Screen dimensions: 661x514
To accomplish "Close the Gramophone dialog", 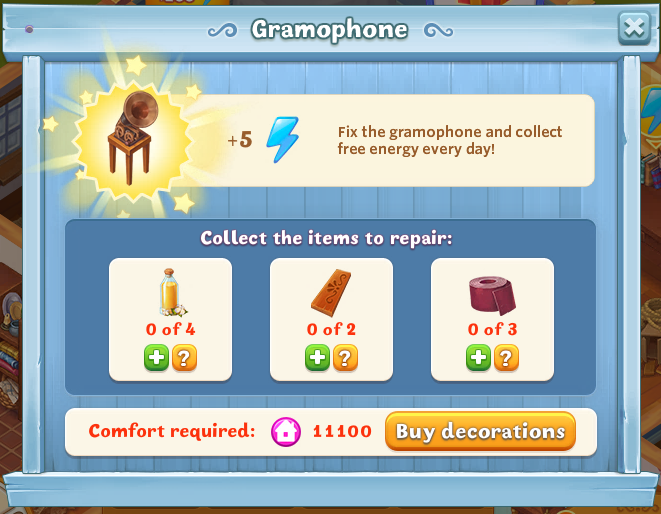I will tap(634, 27).
